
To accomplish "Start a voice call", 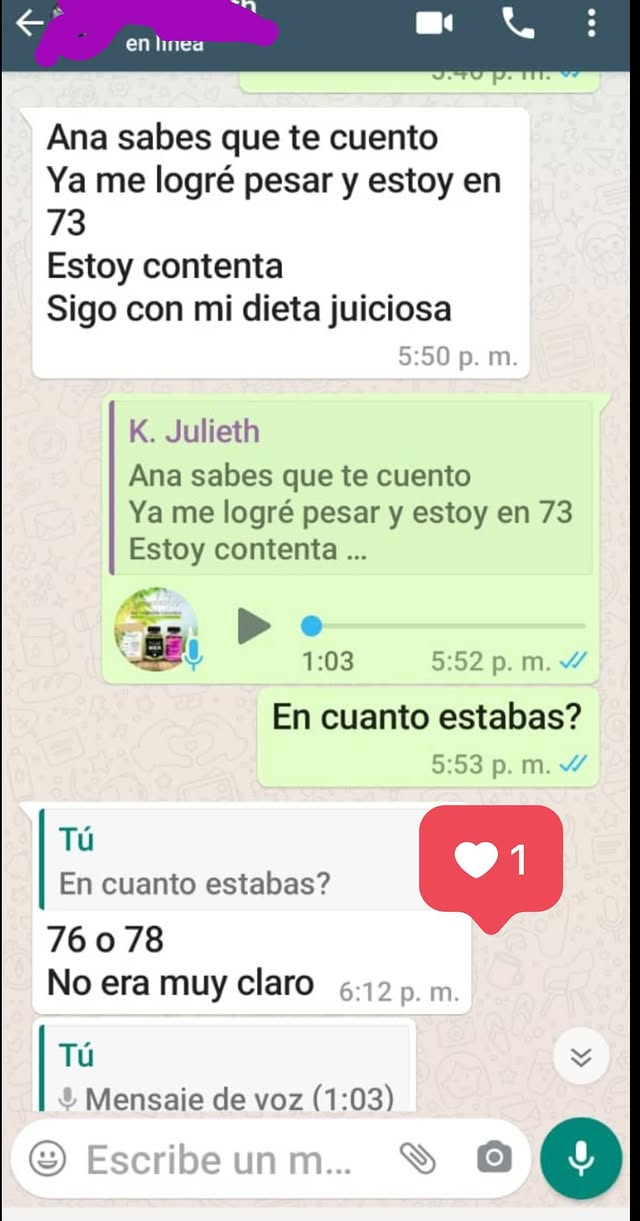I will [x=517, y=23].
